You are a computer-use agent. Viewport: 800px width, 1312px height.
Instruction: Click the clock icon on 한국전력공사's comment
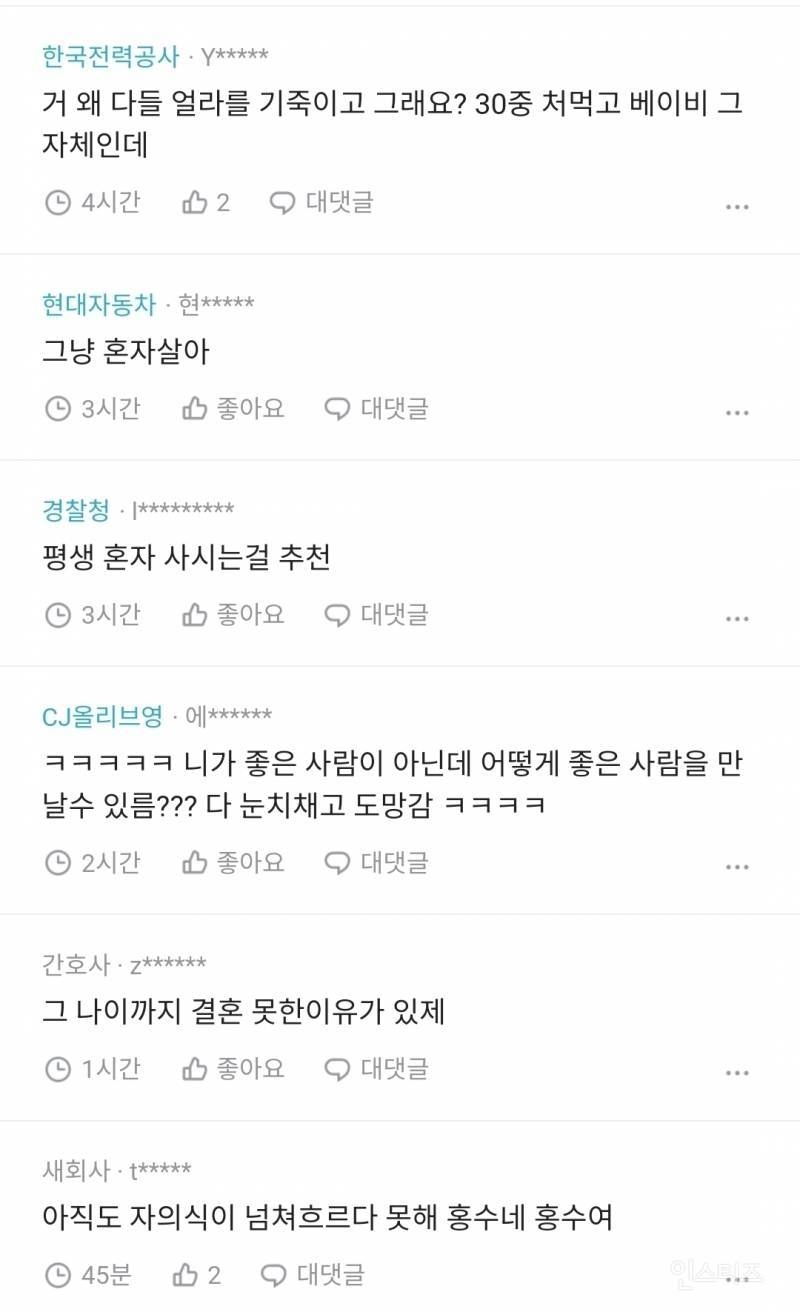[58, 202]
